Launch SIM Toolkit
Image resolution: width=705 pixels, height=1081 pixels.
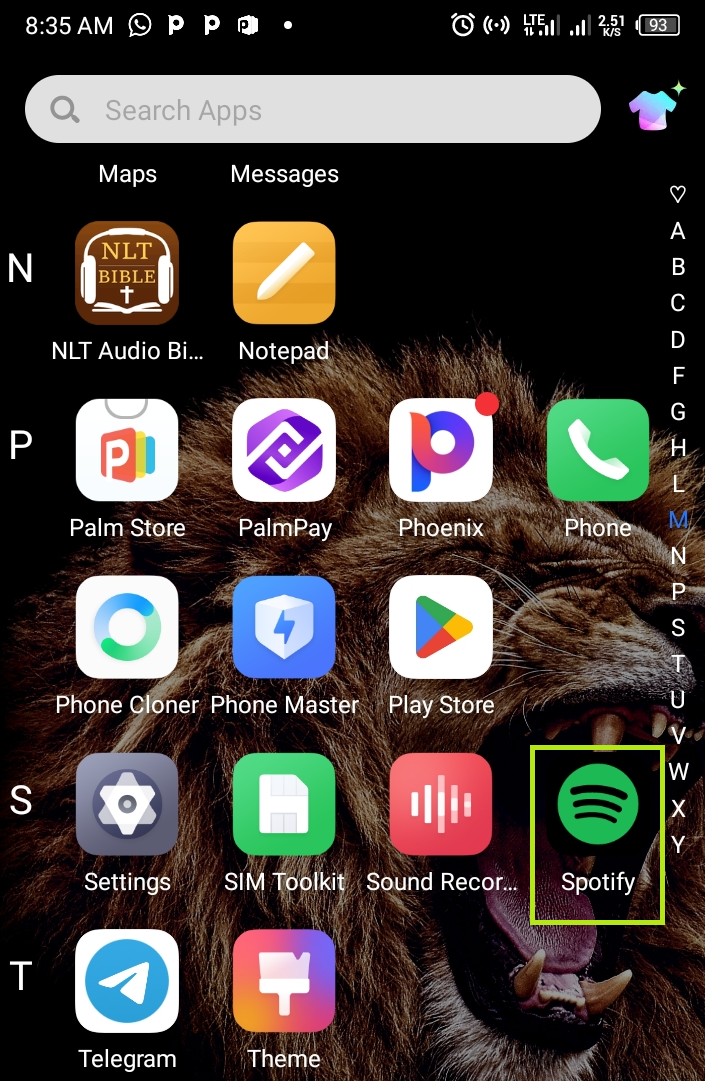pyautogui.click(x=284, y=804)
